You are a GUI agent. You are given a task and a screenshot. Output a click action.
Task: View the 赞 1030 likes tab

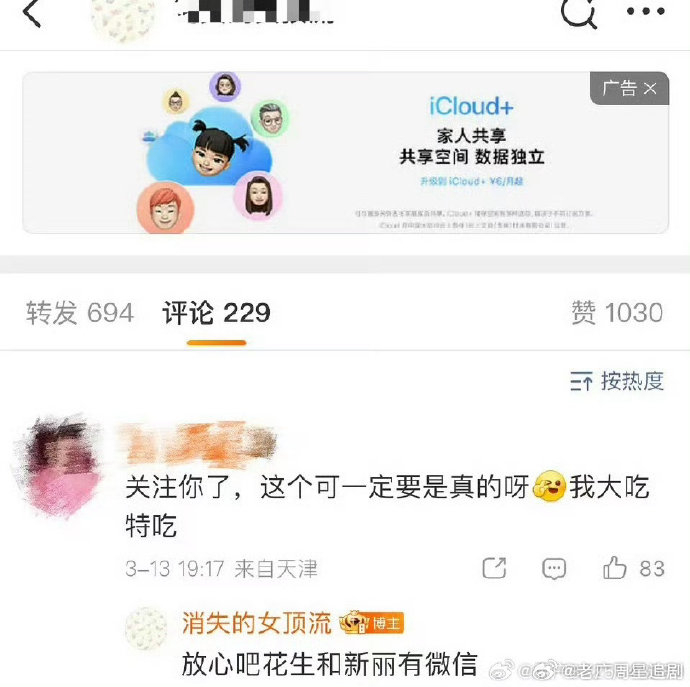click(x=616, y=313)
